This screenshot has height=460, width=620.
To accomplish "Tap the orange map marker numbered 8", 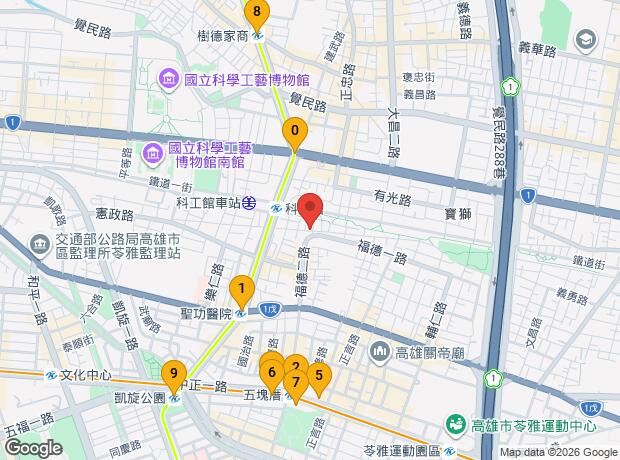I will pos(258,14).
